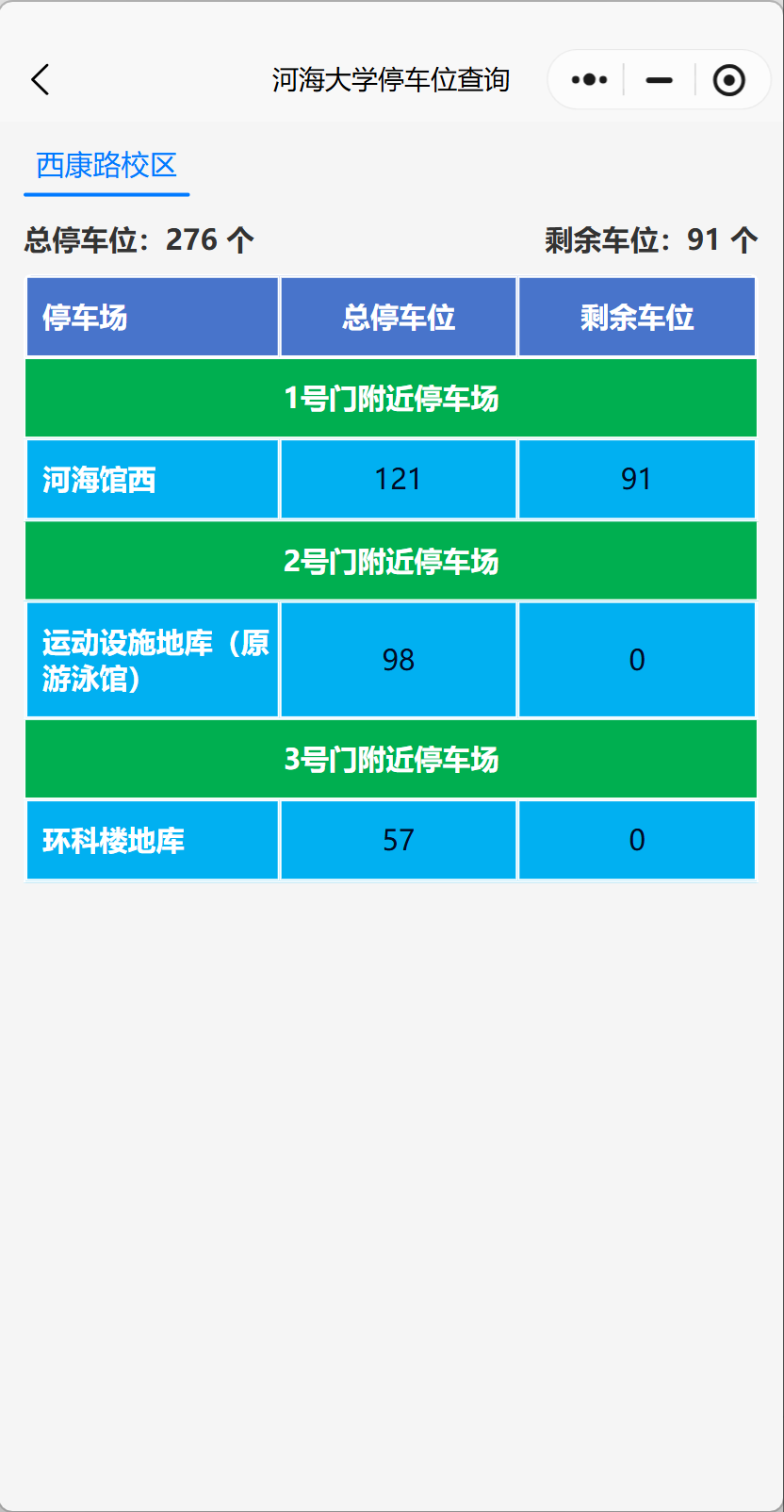Close the mini program via the circle icon
784x1512 pixels.
[729, 80]
